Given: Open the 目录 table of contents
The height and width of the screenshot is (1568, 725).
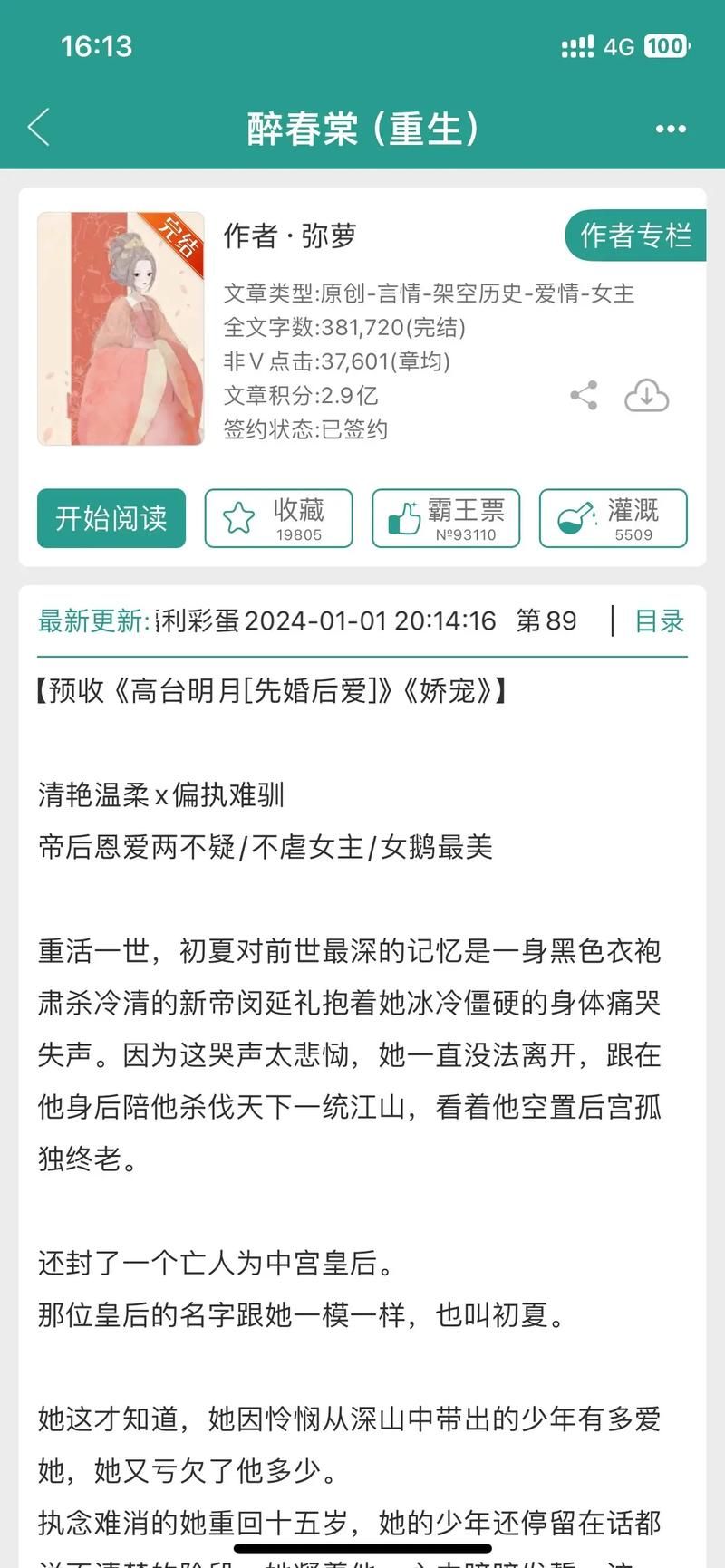Looking at the screenshot, I should (x=659, y=621).
